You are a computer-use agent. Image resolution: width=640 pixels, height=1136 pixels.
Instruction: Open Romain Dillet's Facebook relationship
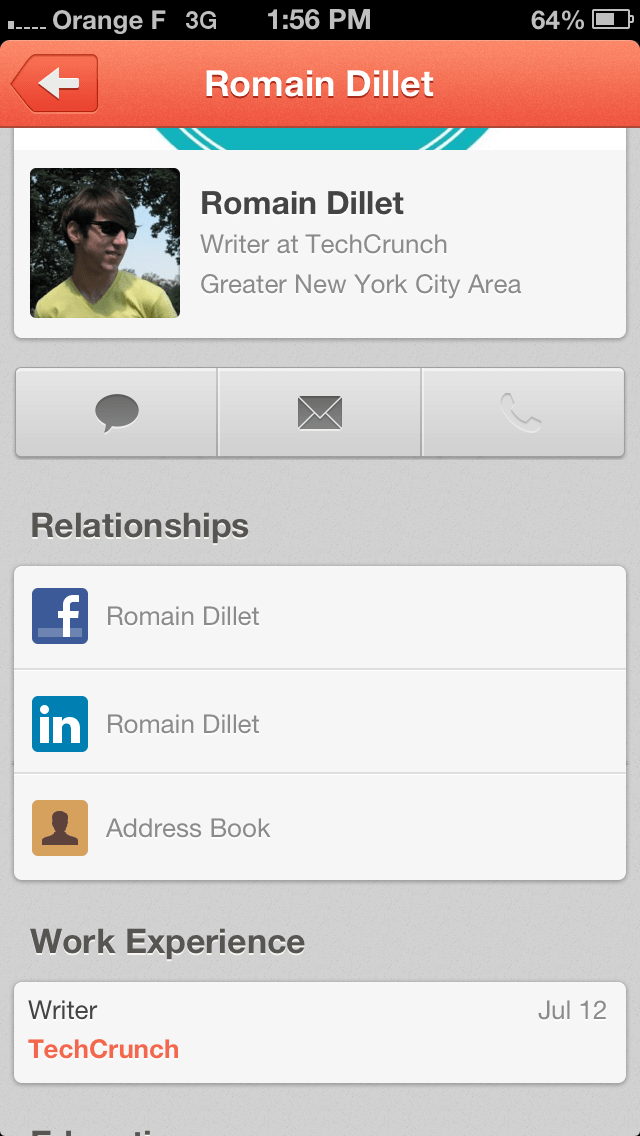[320, 616]
